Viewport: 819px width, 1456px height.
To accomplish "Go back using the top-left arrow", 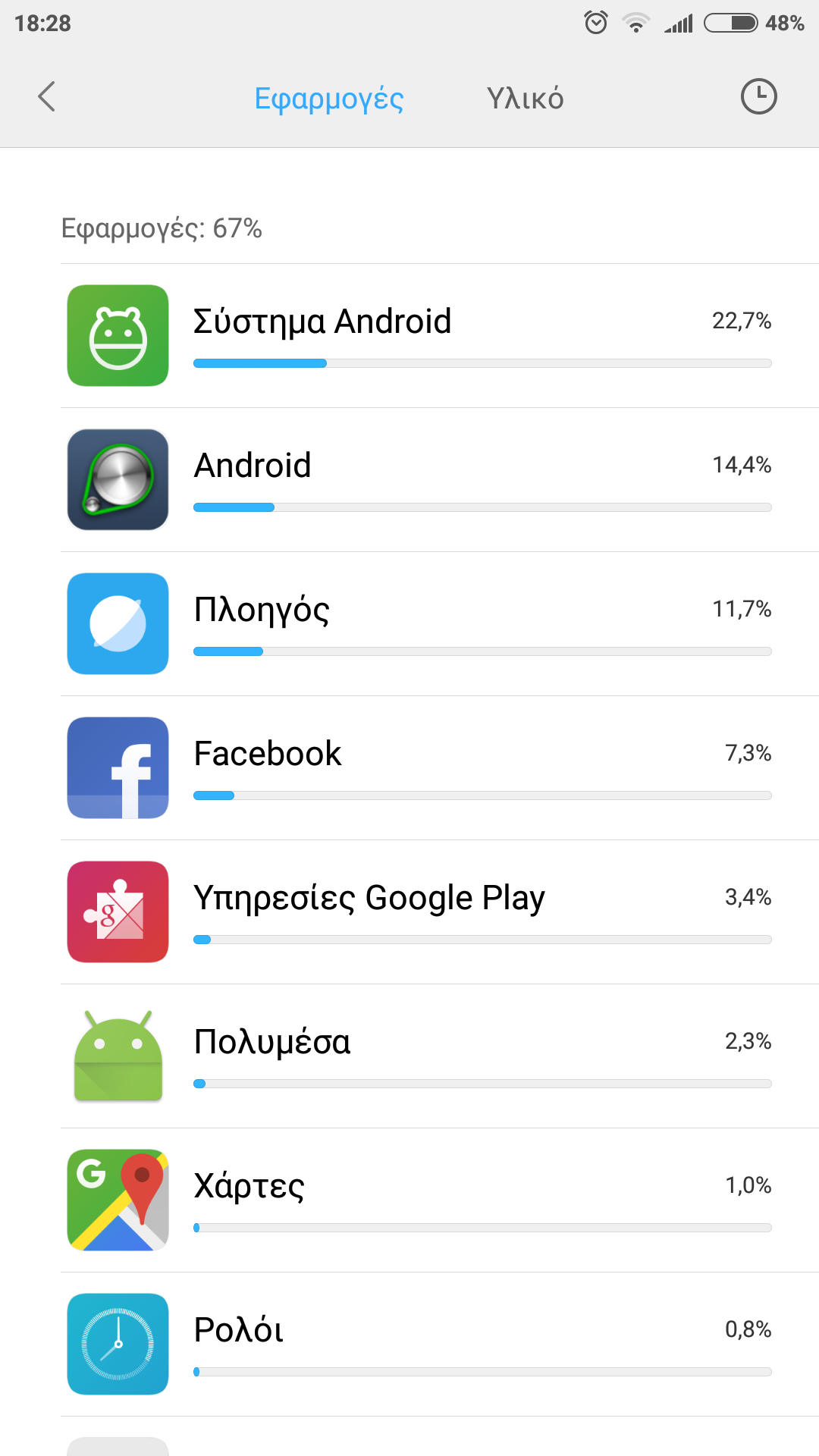I will tap(46, 97).
